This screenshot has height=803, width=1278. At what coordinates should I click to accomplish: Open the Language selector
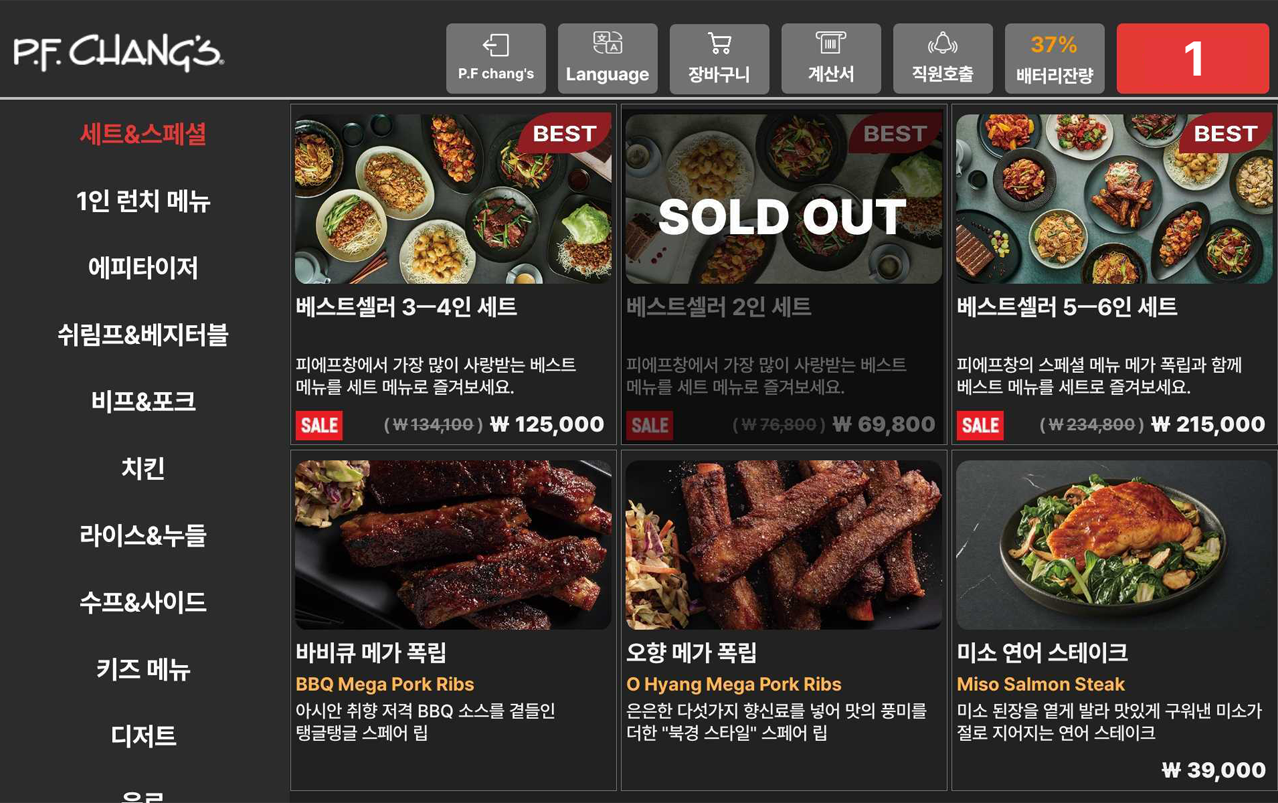[x=607, y=58]
